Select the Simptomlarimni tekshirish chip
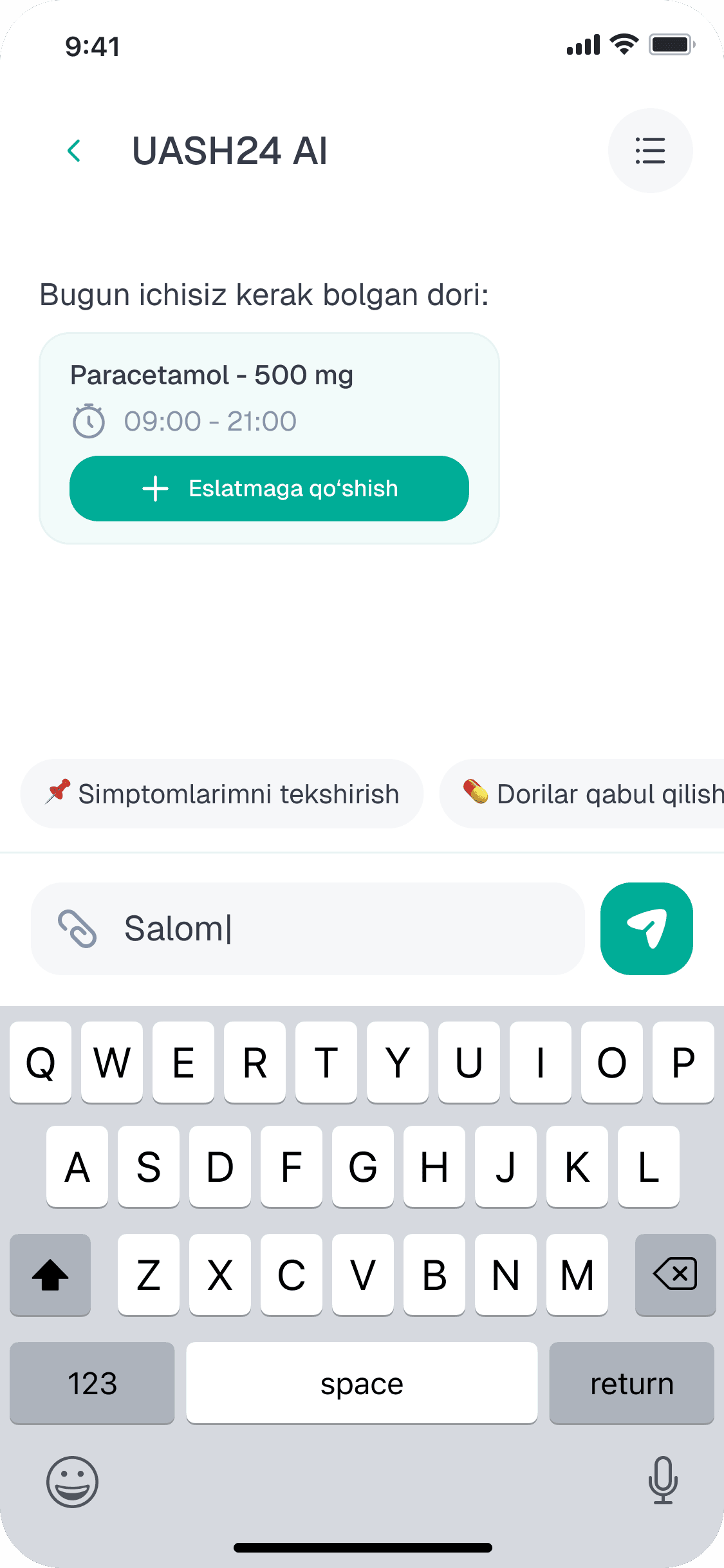The height and width of the screenshot is (1568, 724). coord(222,793)
